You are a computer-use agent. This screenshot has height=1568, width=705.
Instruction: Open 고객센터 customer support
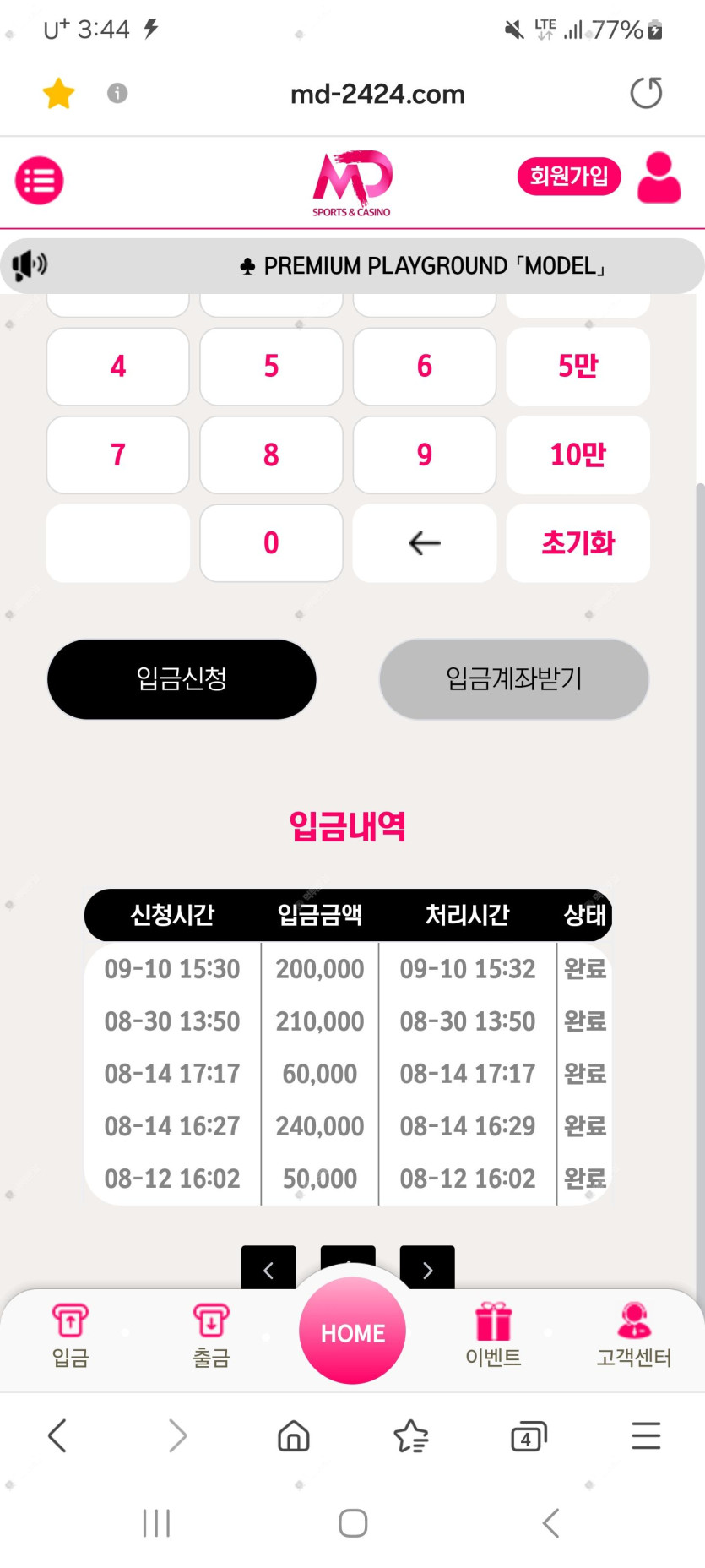634,1335
